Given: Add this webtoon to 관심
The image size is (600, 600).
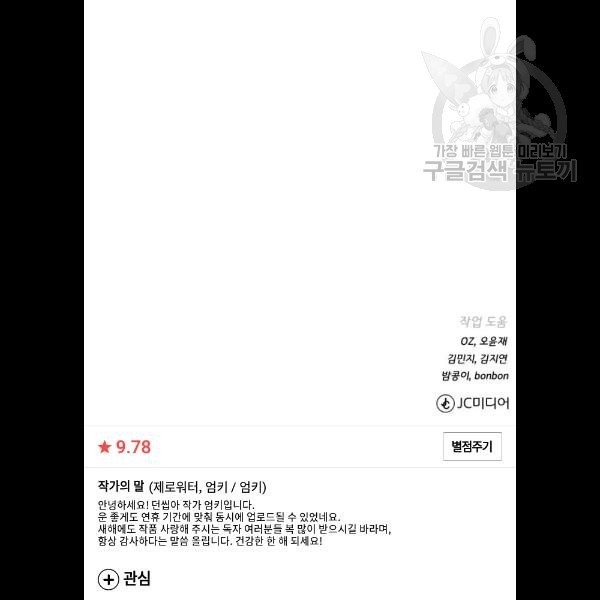Looking at the screenshot, I should pos(124,579).
